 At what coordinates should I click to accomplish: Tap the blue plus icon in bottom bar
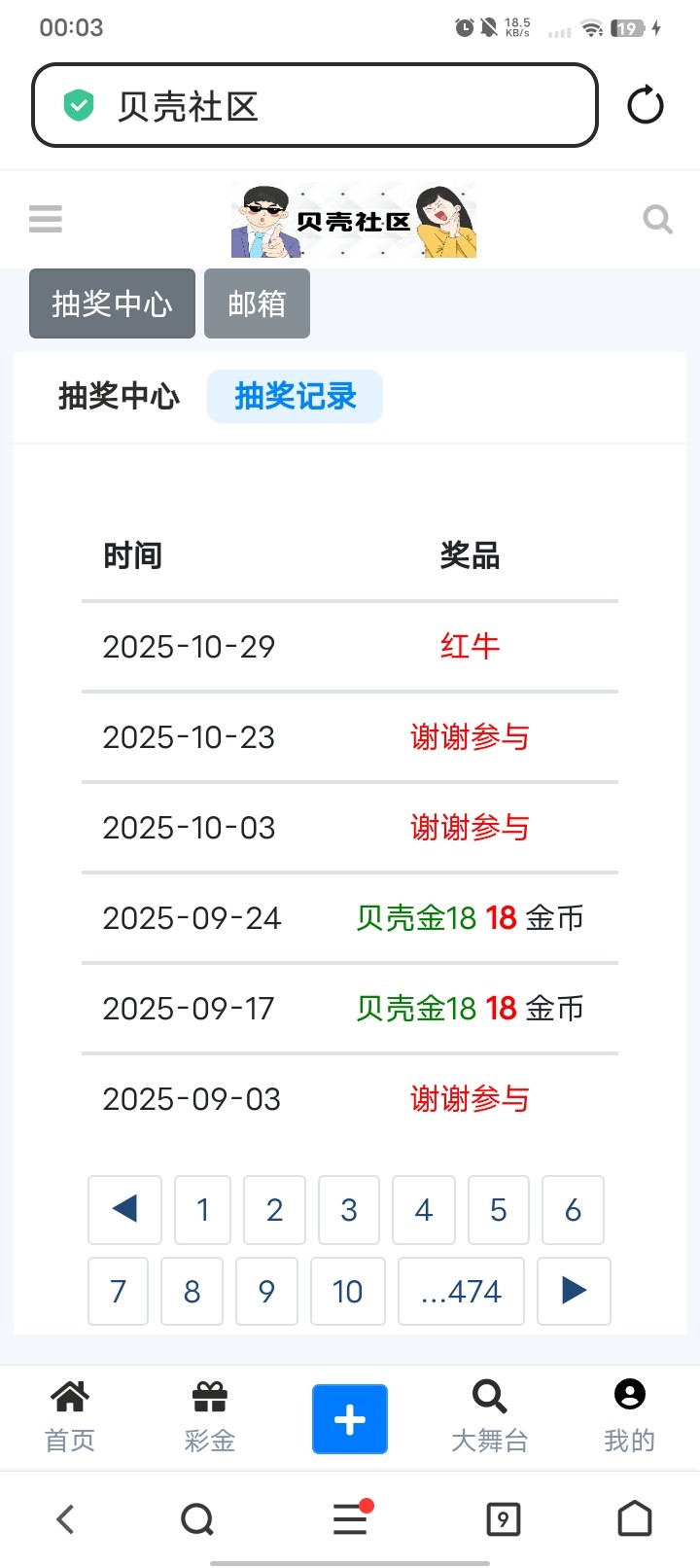click(x=349, y=1418)
